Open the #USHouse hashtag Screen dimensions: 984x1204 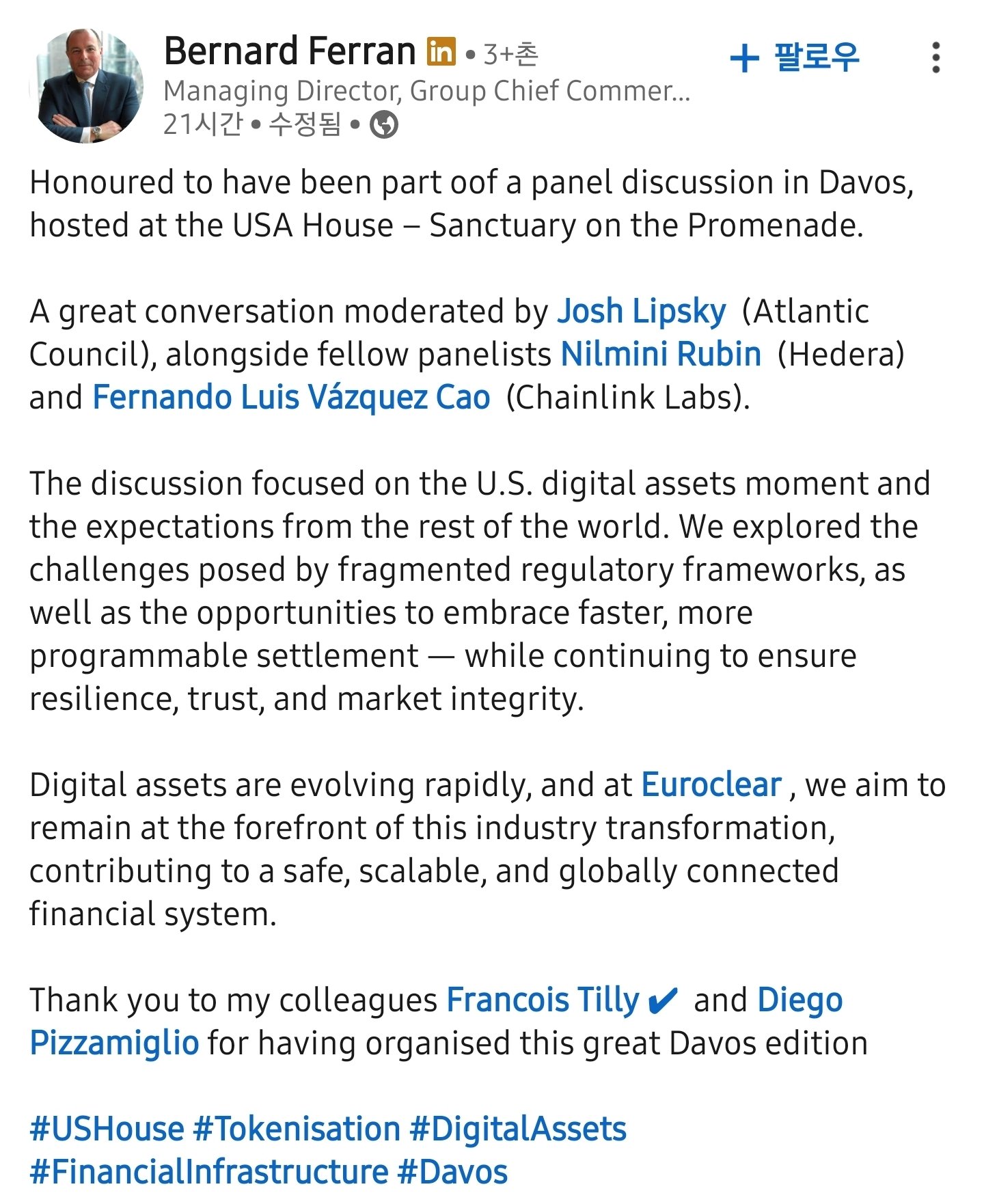(107, 1129)
